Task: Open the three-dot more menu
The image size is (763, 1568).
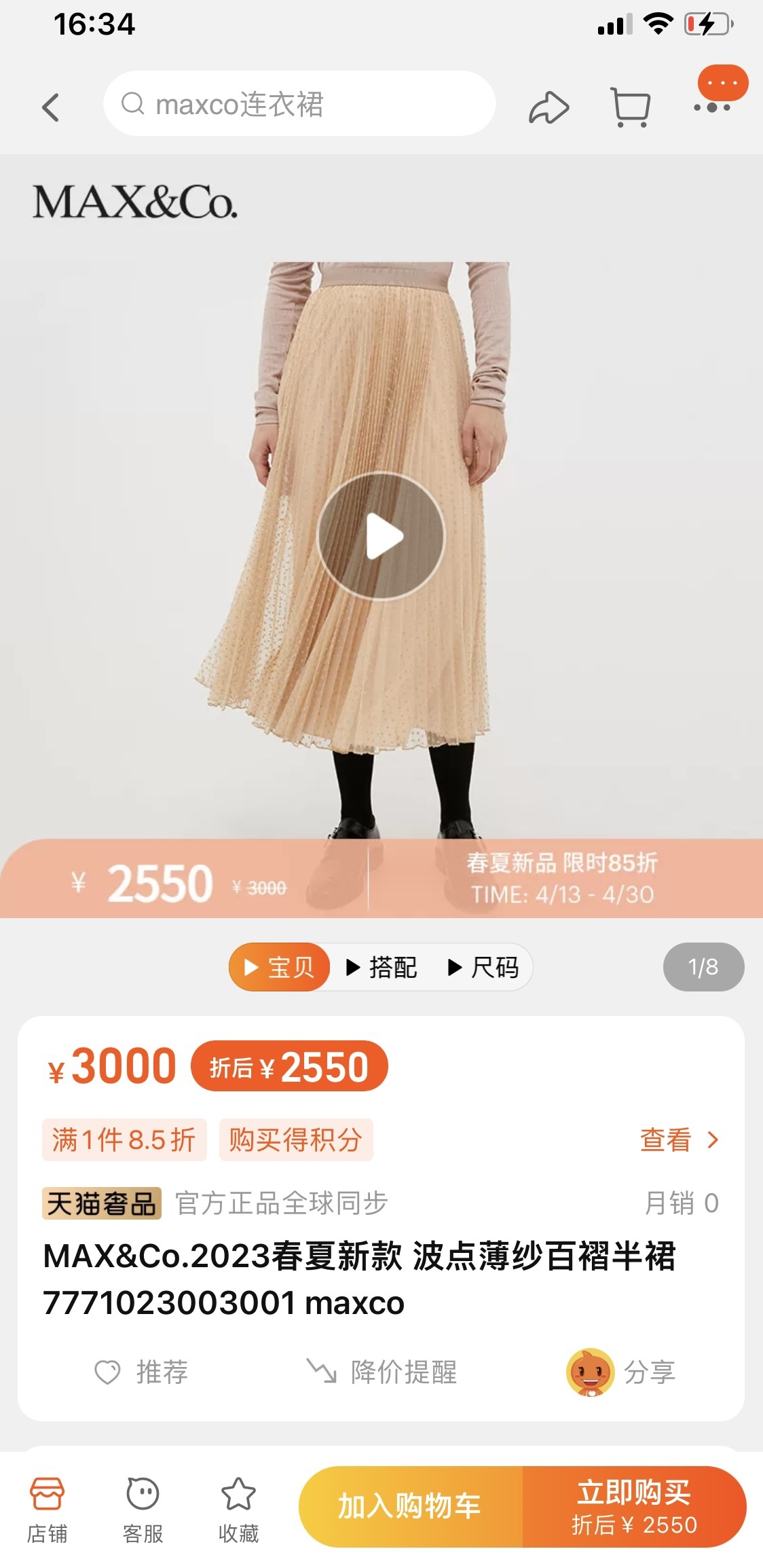Action: point(713,107)
